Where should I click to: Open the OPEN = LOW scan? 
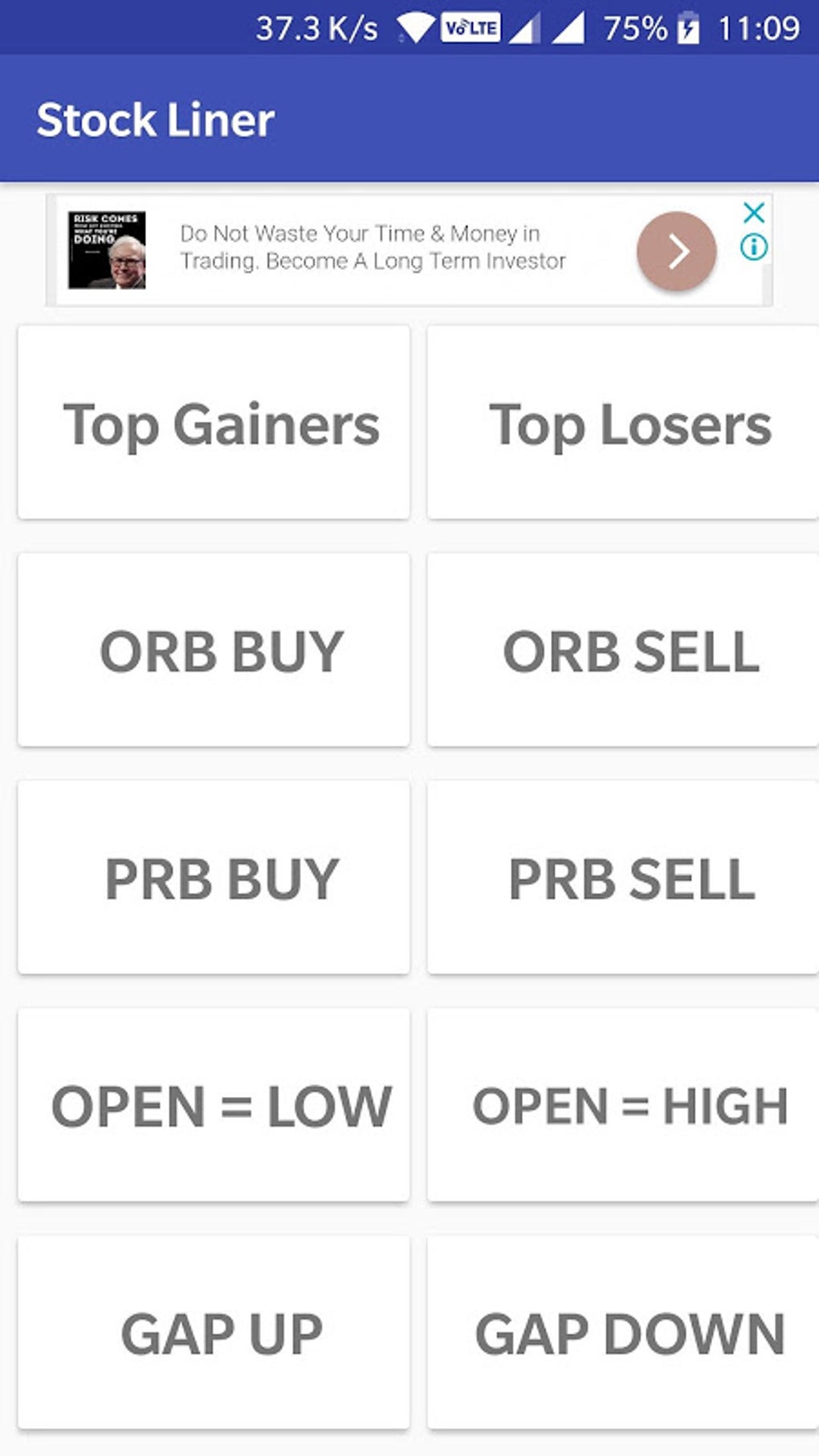click(214, 1105)
